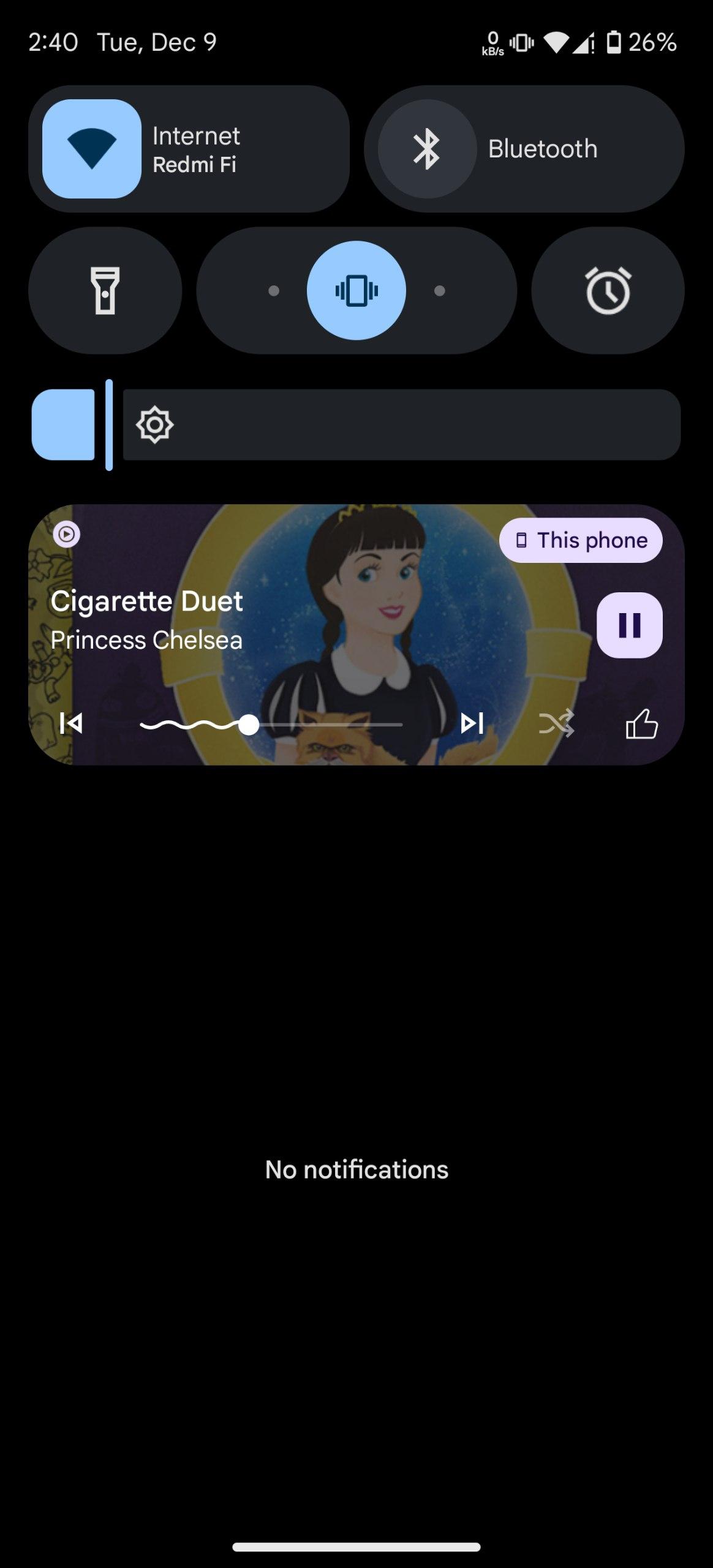
Task: Skip to the previous track
Action: tap(71, 723)
